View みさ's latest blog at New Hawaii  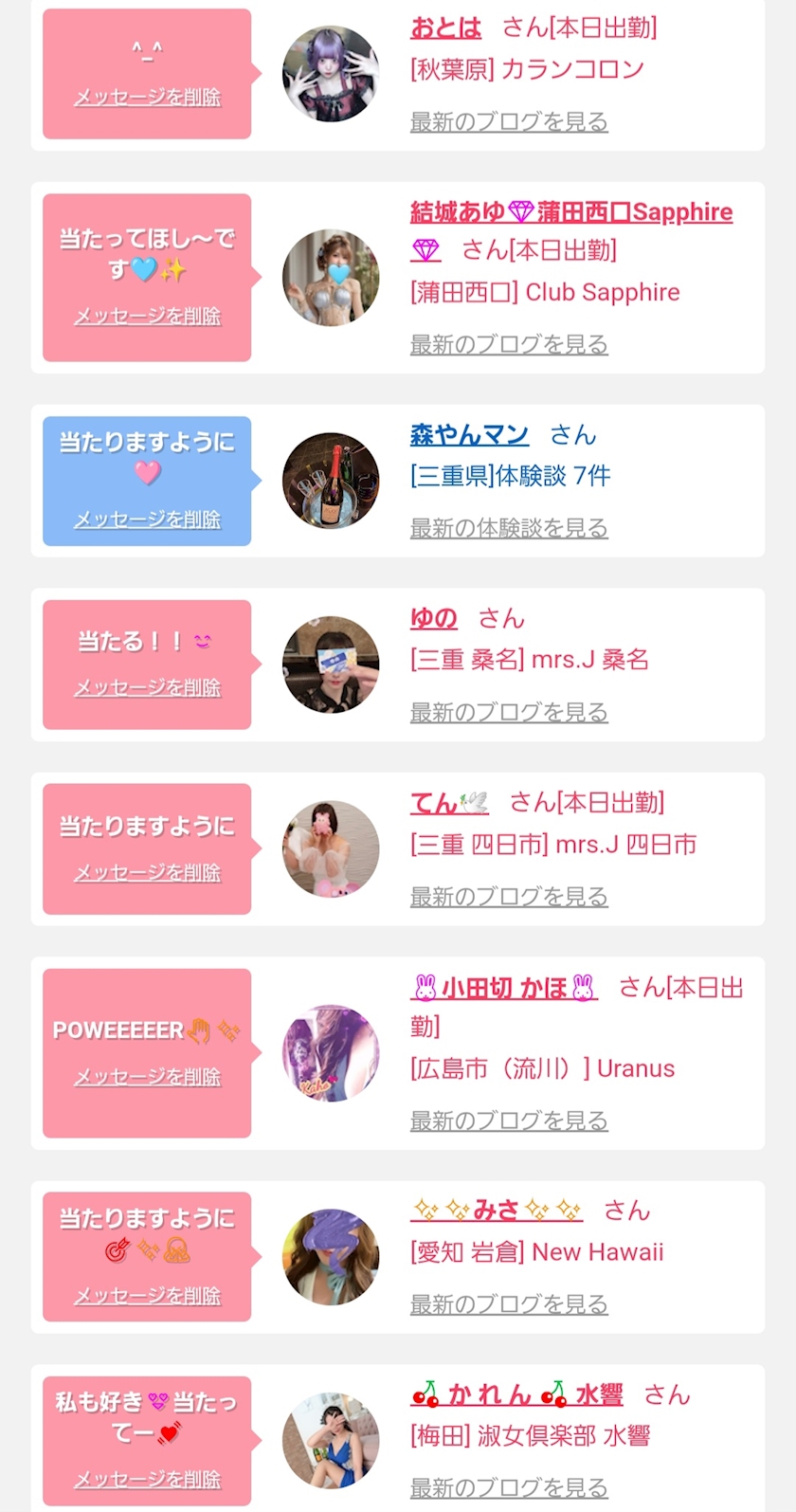click(x=509, y=1304)
